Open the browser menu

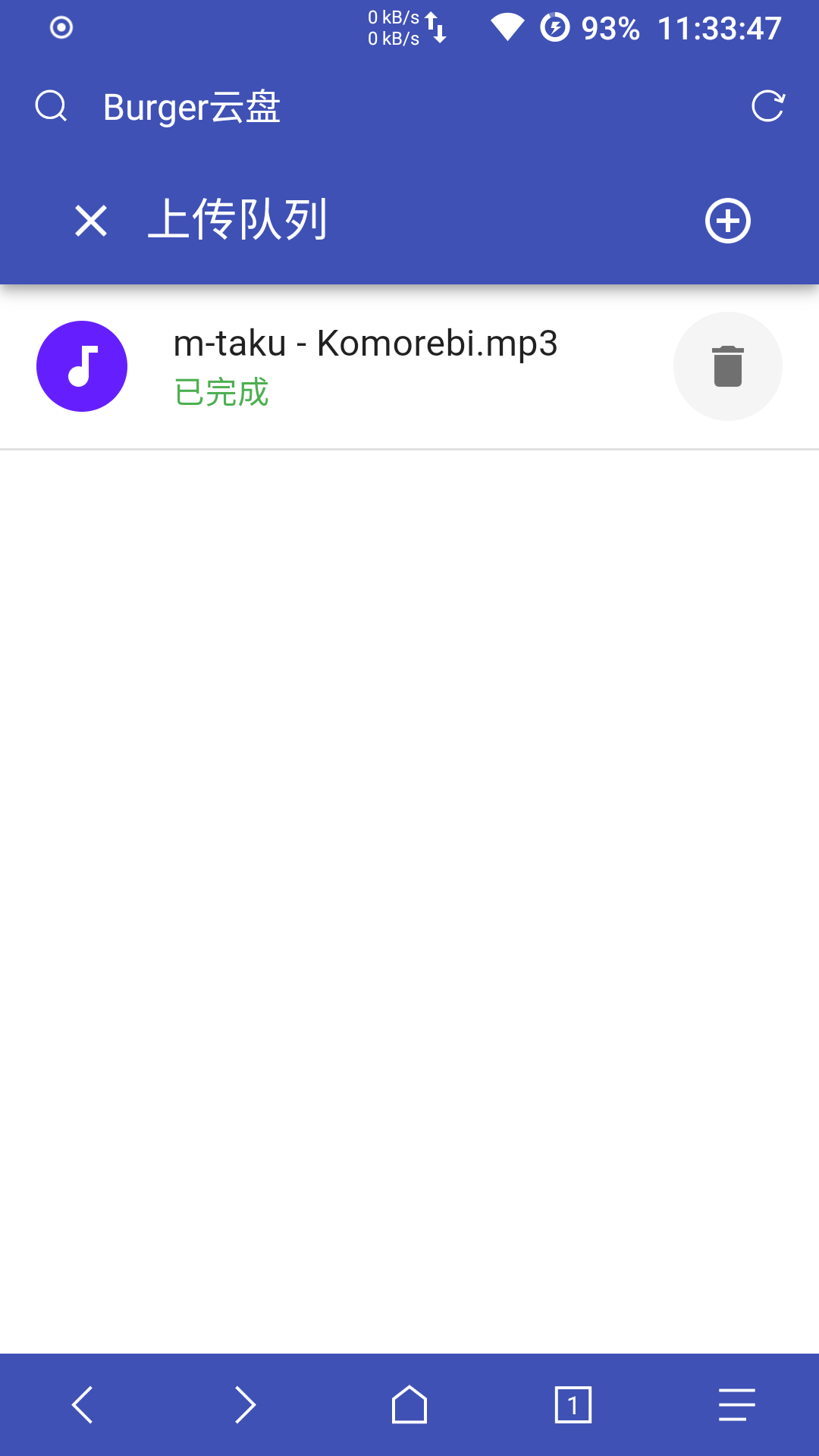pyautogui.click(x=737, y=1404)
